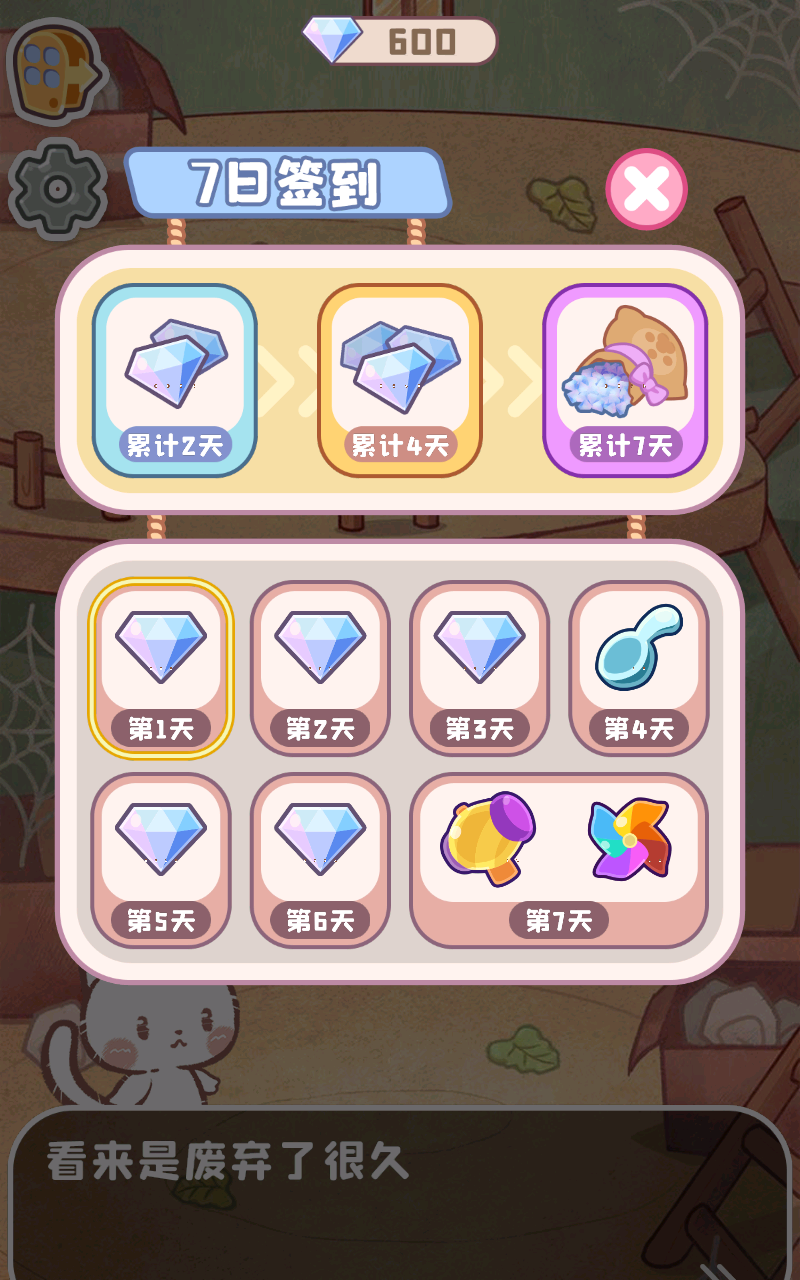Select the 第6天 diamond reward
This screenshot has height=1280, width=800.
click(320, 860)
